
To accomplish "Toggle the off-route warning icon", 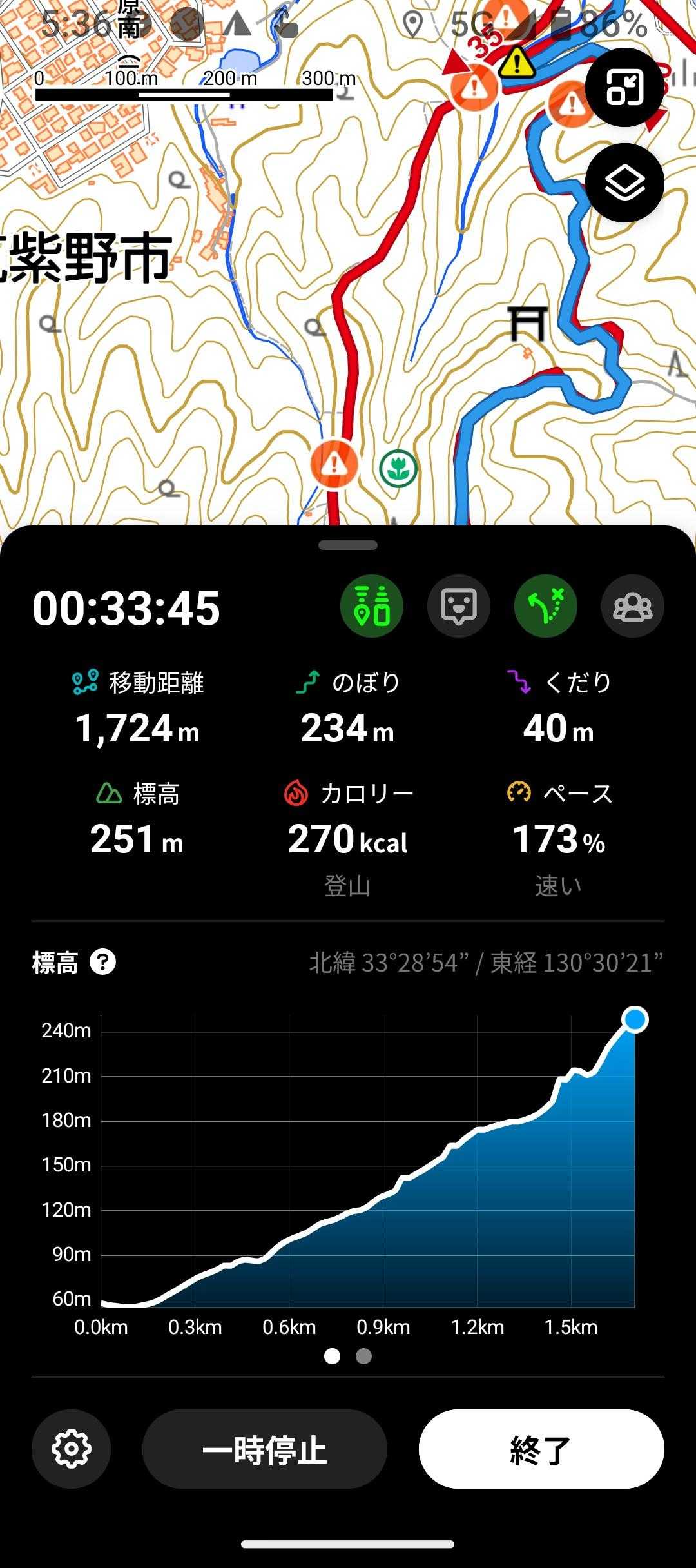I will coord(546,607).
